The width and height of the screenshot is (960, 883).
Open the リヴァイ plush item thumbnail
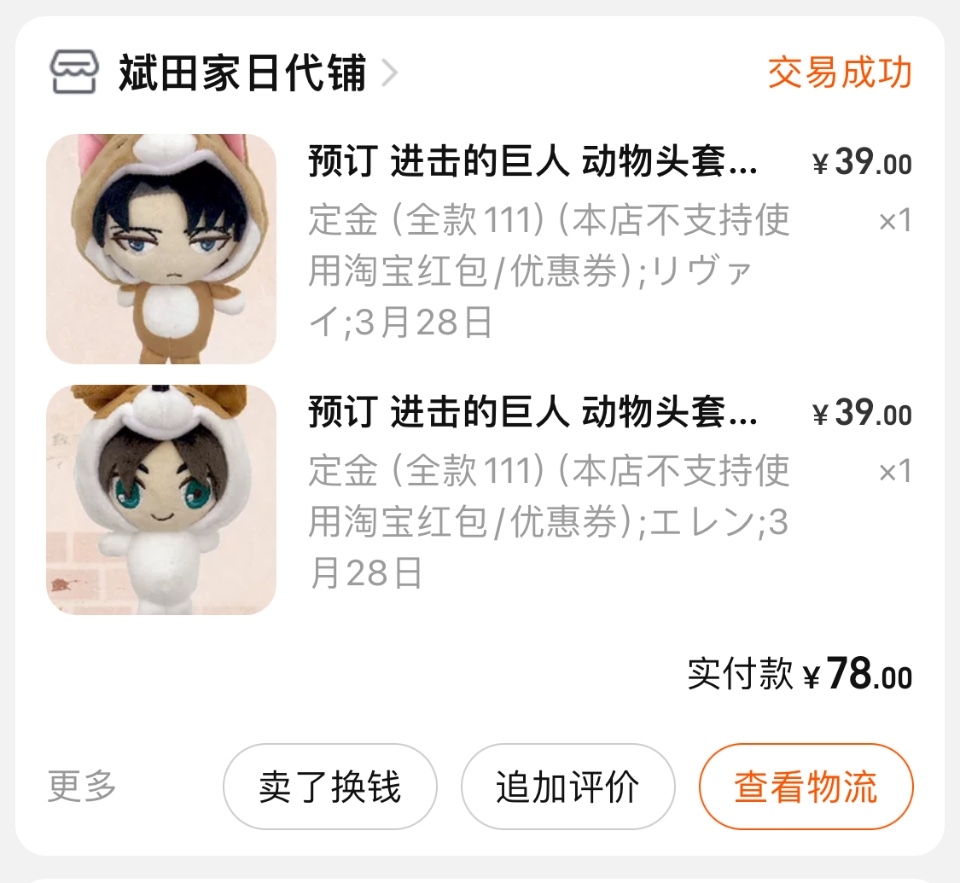pyautogui.click(x=161, y=249)
